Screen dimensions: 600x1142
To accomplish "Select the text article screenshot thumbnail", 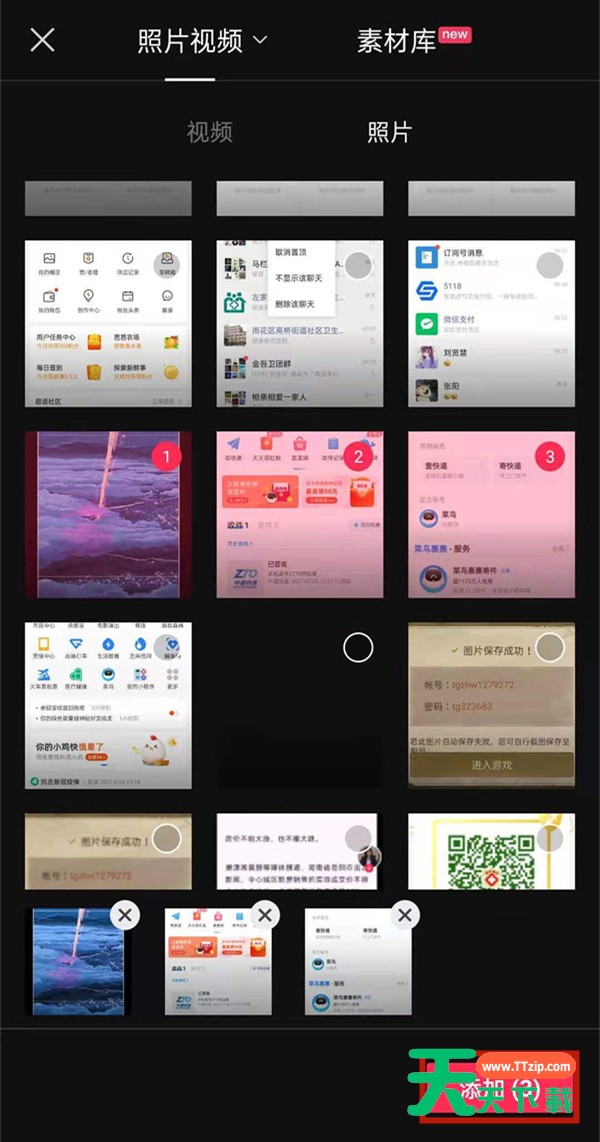I will point(358,839).
